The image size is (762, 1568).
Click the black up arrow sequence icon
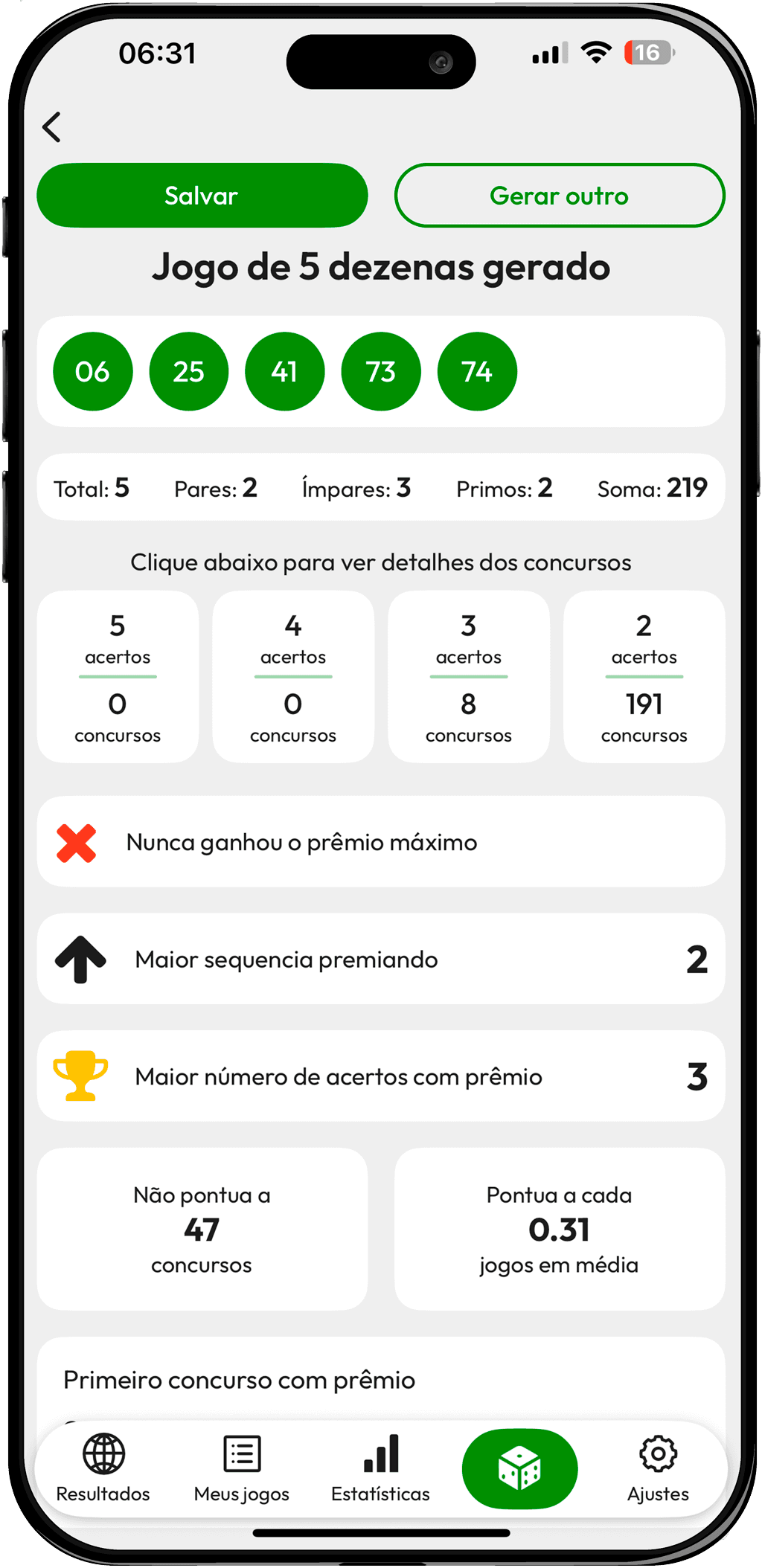[x=79, y=959]
